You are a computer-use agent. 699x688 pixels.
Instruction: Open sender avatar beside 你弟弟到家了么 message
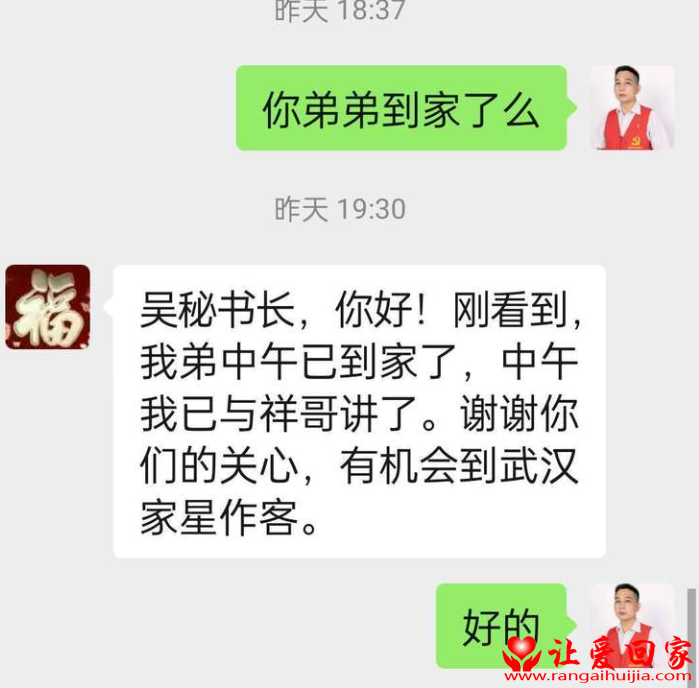pos(631,108)
